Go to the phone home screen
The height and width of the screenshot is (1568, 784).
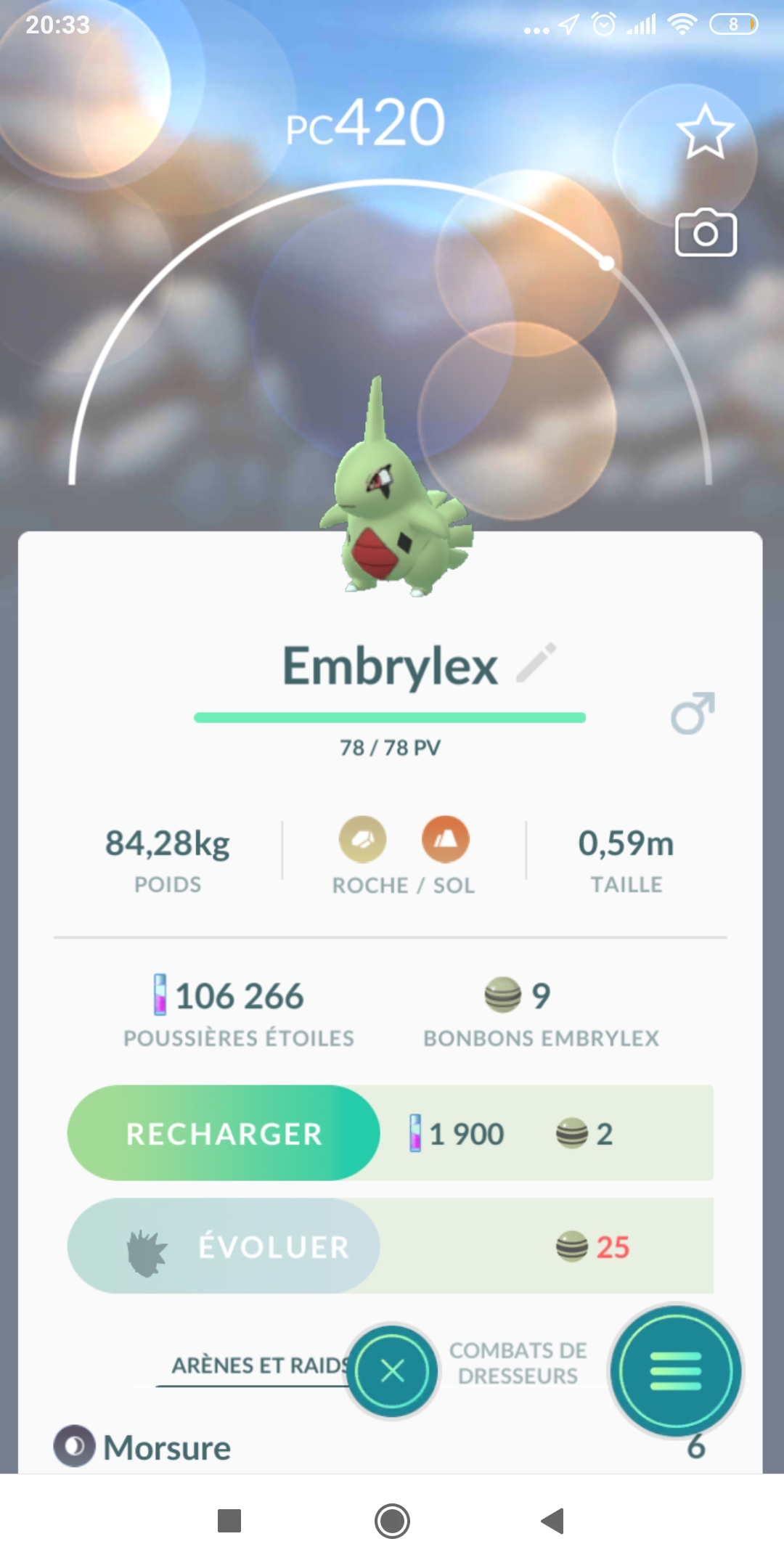click(392, 1521)
